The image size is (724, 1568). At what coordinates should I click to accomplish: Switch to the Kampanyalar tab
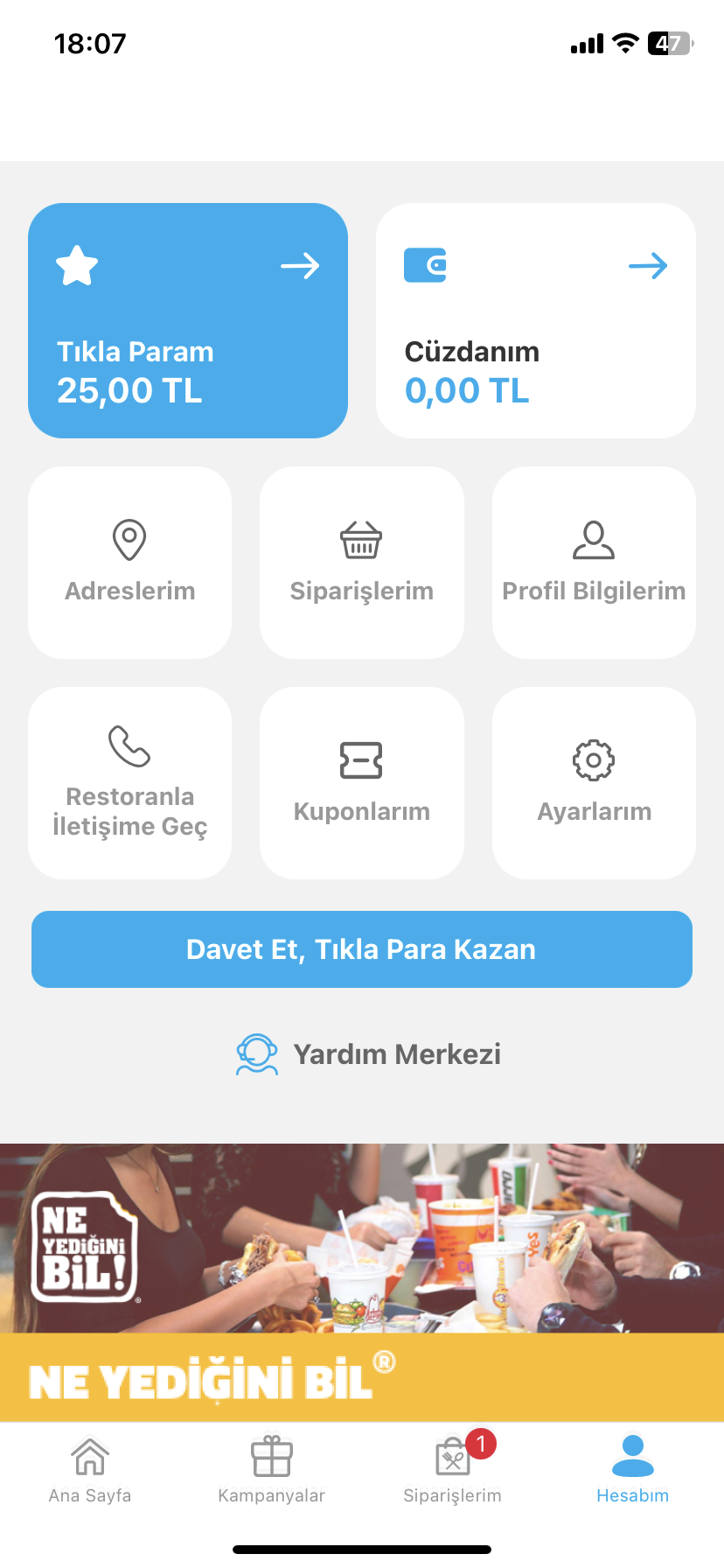(271, 1470)
